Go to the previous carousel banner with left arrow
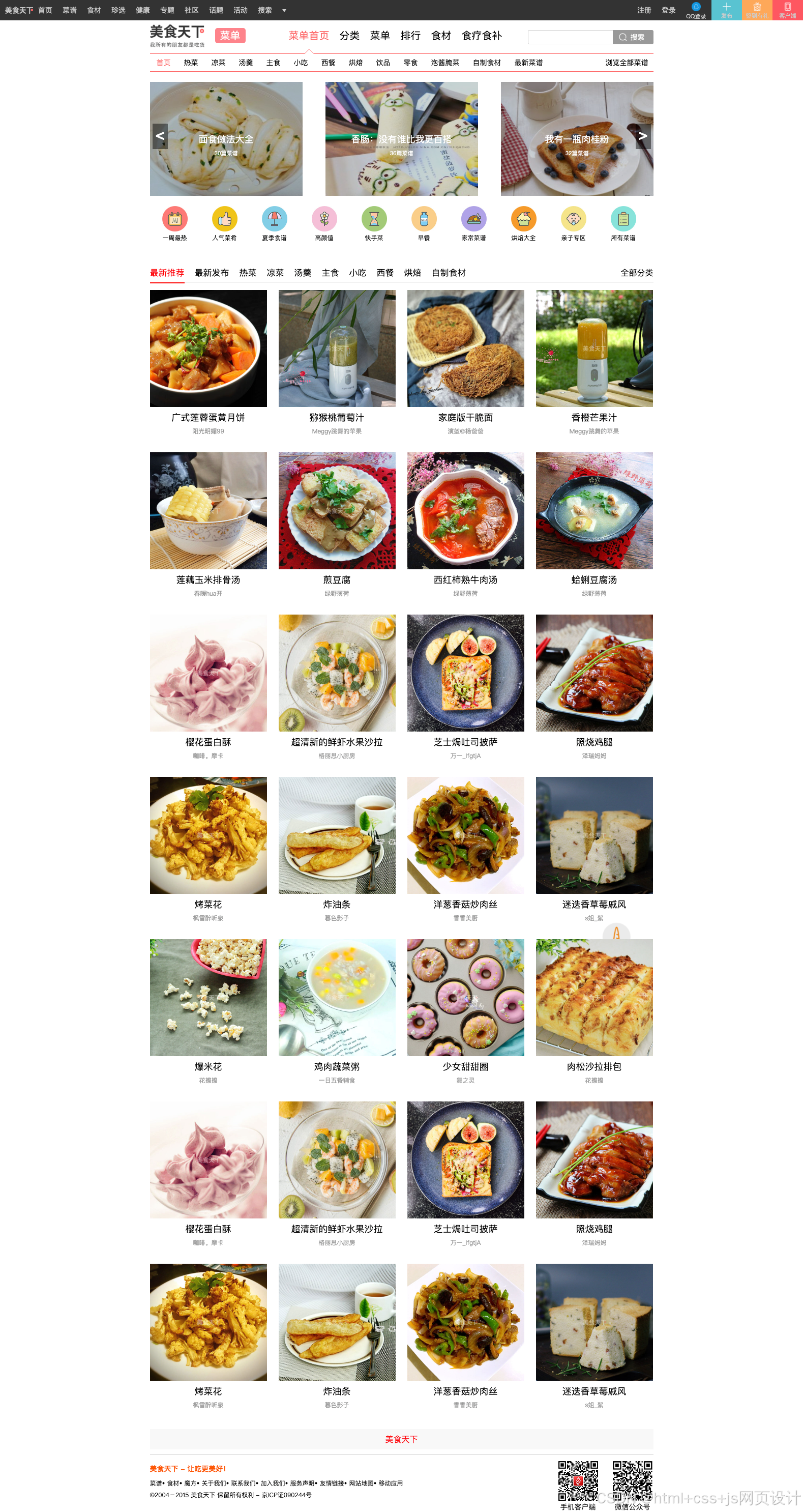Viewport: 803px width, 1512px height. coord(160,136)
